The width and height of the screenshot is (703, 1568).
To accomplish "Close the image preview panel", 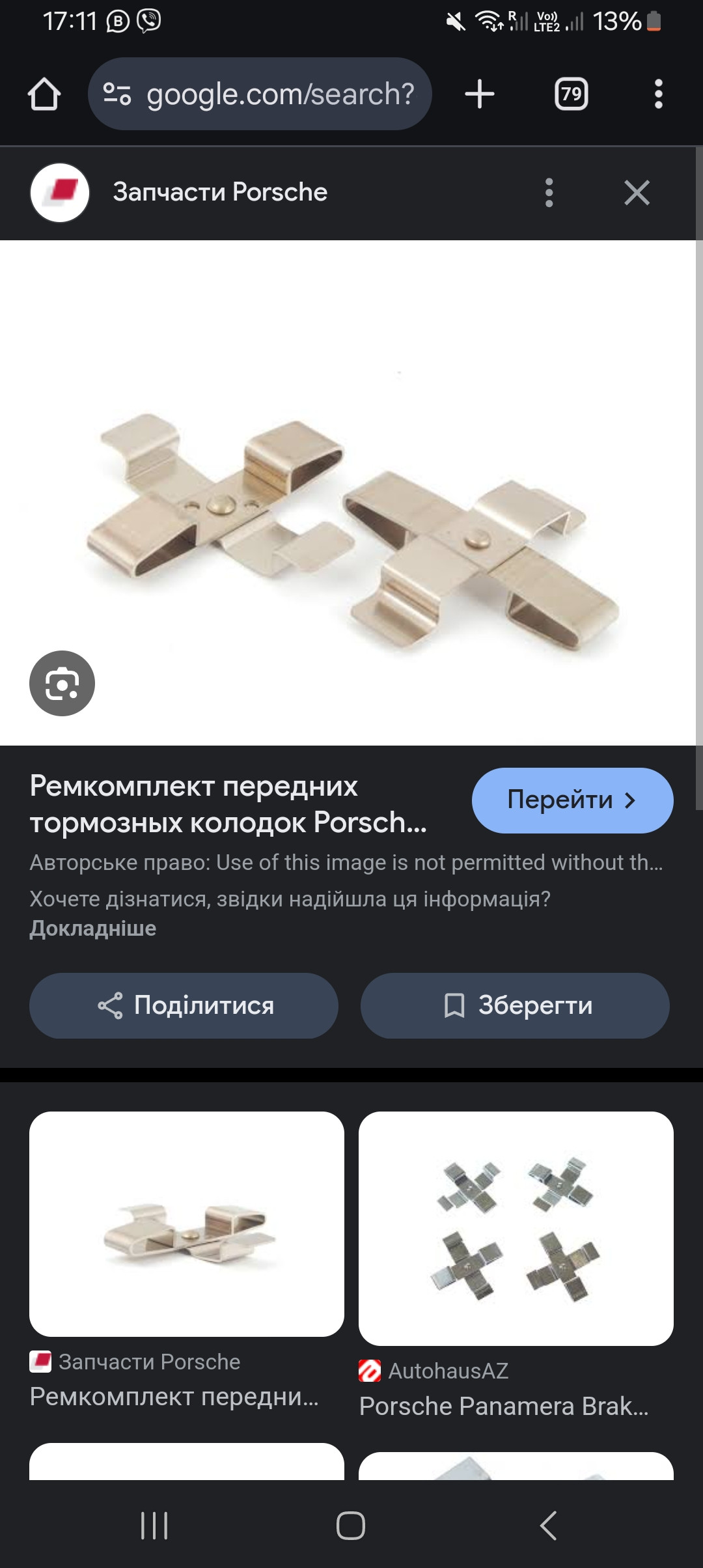I will click(637, 193).
